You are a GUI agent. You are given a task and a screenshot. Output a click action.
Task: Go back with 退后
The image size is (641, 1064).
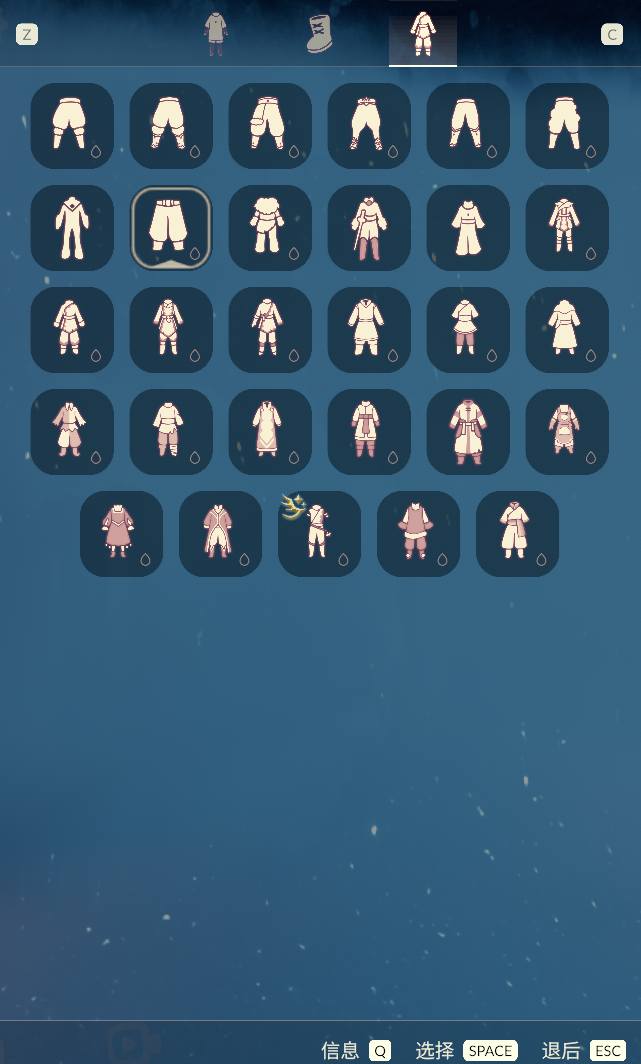pyautogui.click(x=583, y=1050)
